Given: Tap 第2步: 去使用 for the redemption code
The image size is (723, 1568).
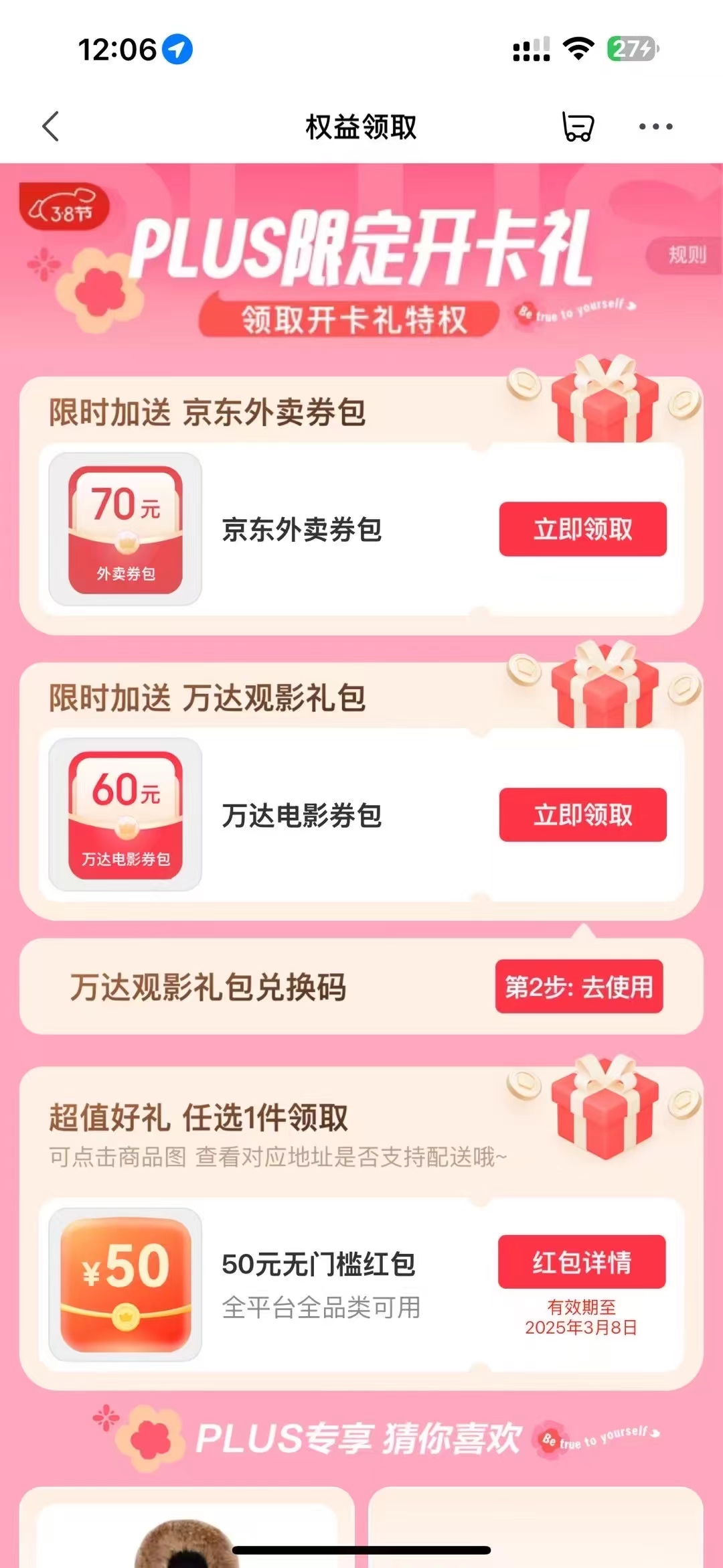Looking at the screenshot, I should click(x=579, y=987).
